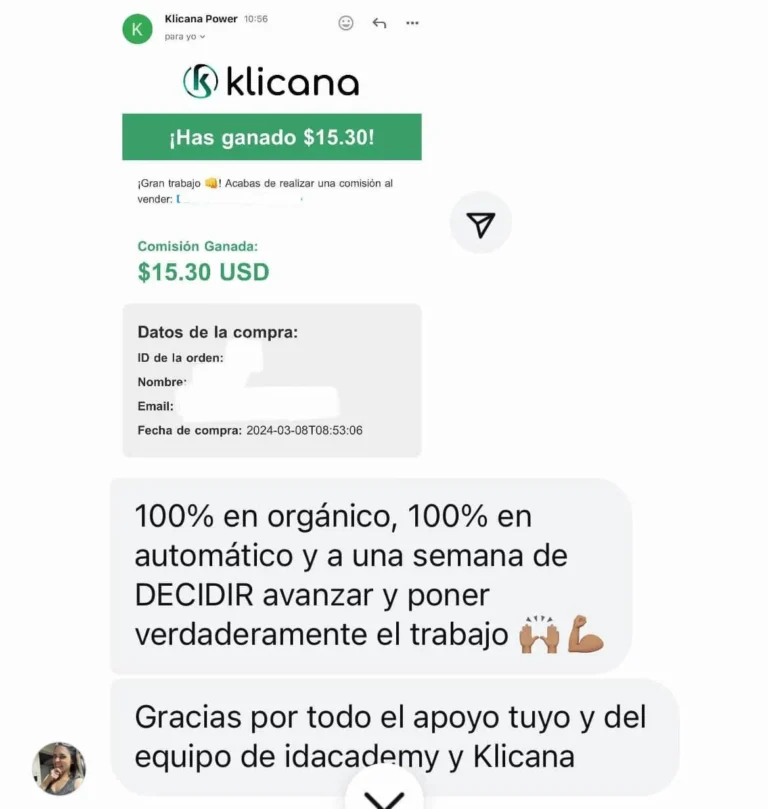Forward the image with the paper plane icon
The image size is (768, 809).
click(x=481, y=223)
